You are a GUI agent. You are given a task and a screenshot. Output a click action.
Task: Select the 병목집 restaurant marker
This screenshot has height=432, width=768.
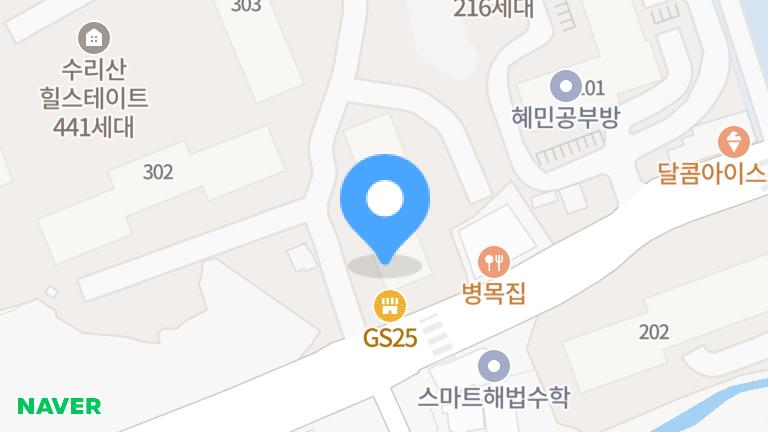[x=495, y=263]
